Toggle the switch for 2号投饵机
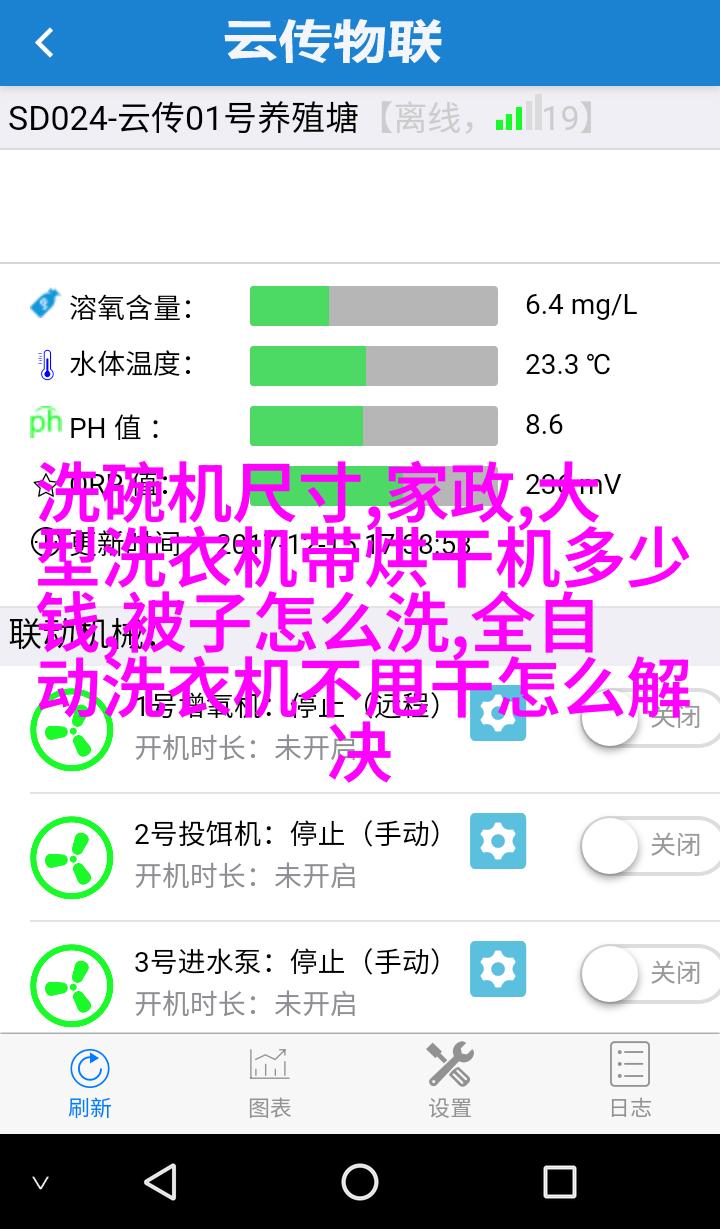 [650, 846]
